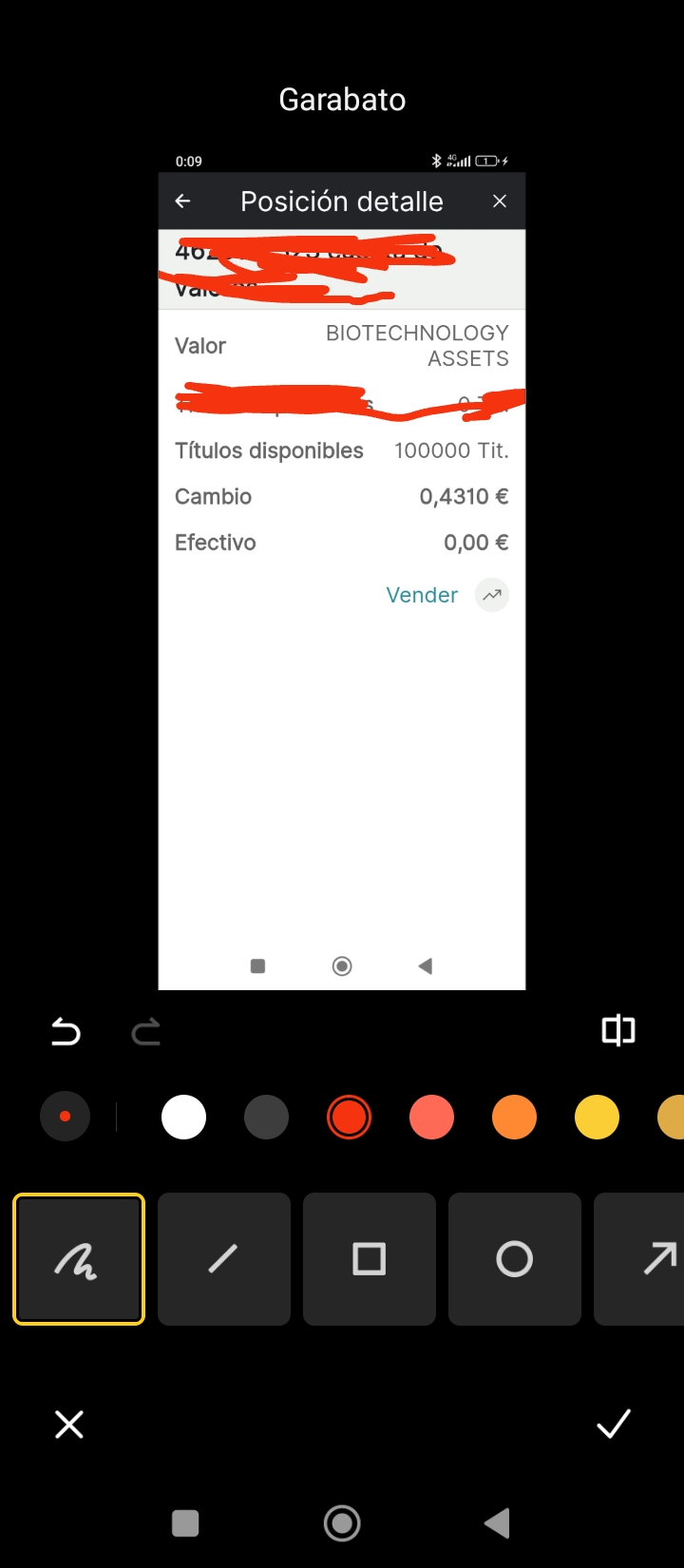Pick the coral pink color swatch
The height and width of the screenshot is (1568, 684).
point(431,1117)
